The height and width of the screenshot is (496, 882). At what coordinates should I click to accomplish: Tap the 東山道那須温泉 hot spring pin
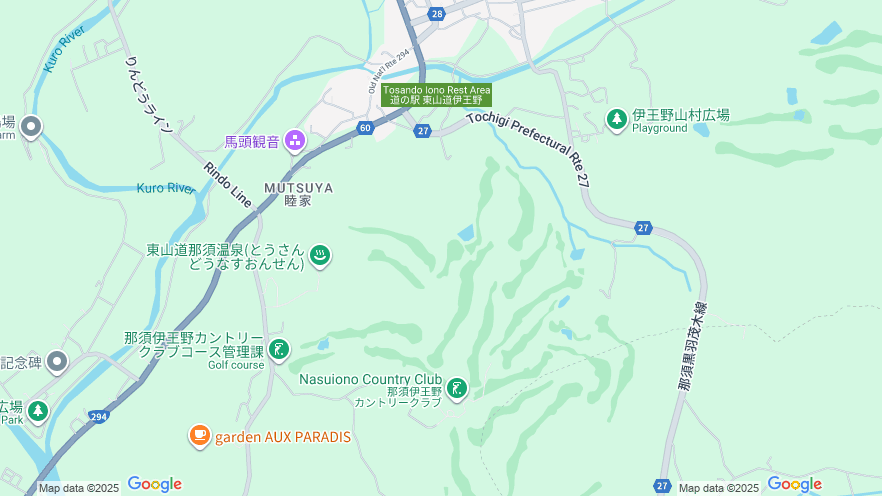tap(320, 257)
